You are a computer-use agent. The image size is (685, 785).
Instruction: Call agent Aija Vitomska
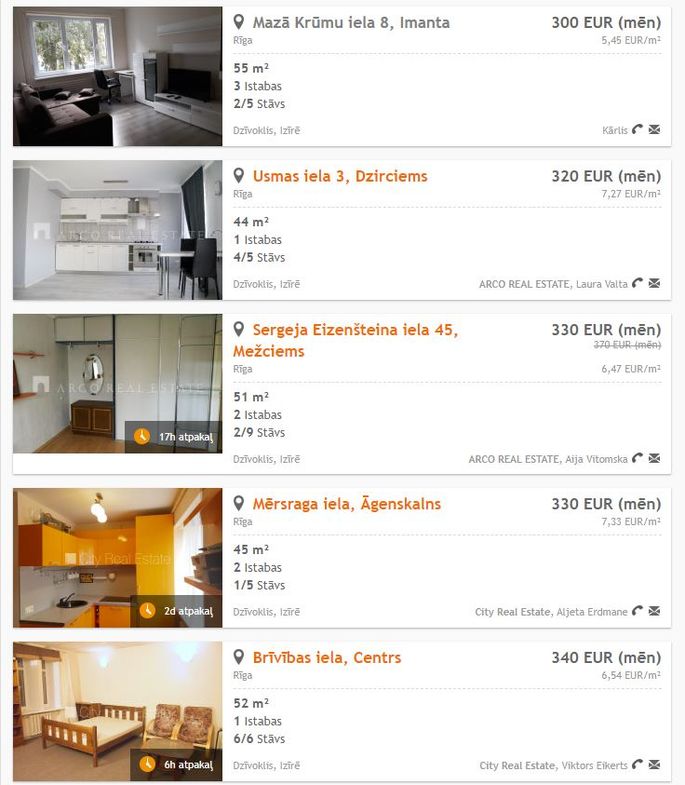[638, 459]
